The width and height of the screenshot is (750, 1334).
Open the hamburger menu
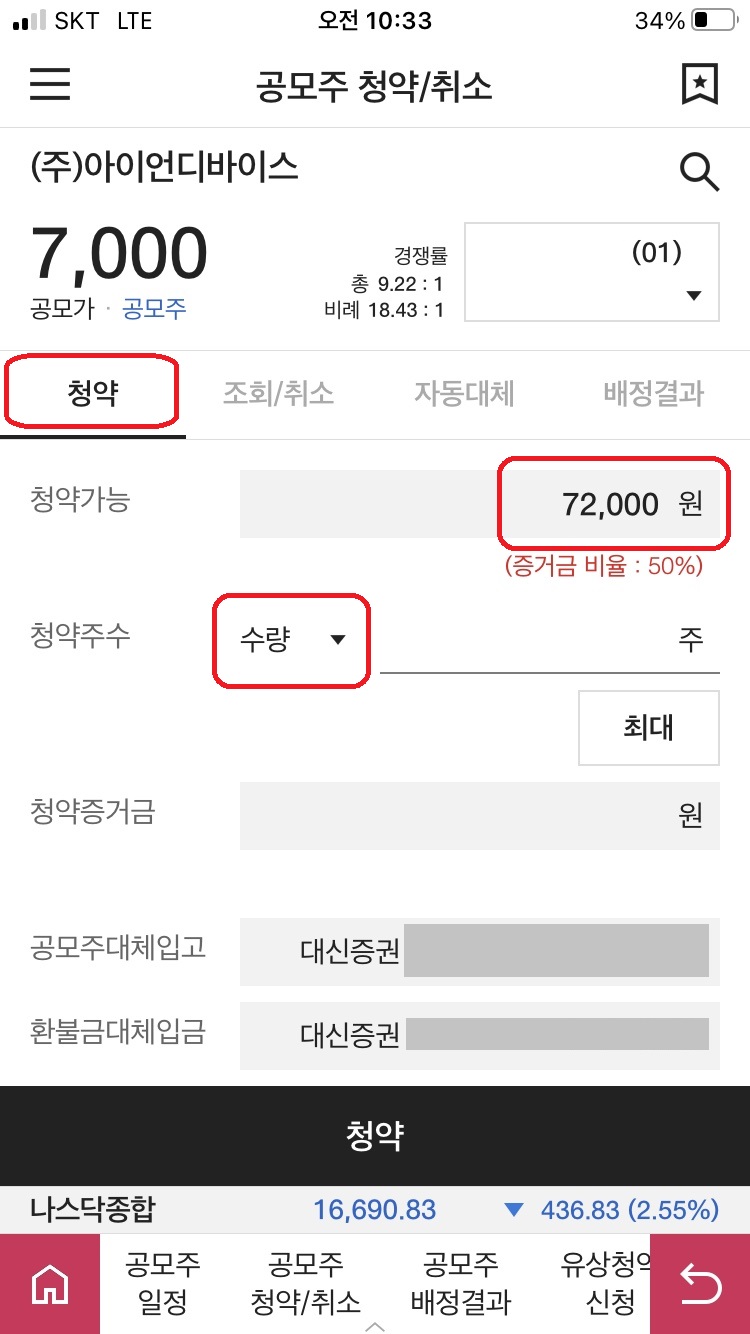(50, 85)
